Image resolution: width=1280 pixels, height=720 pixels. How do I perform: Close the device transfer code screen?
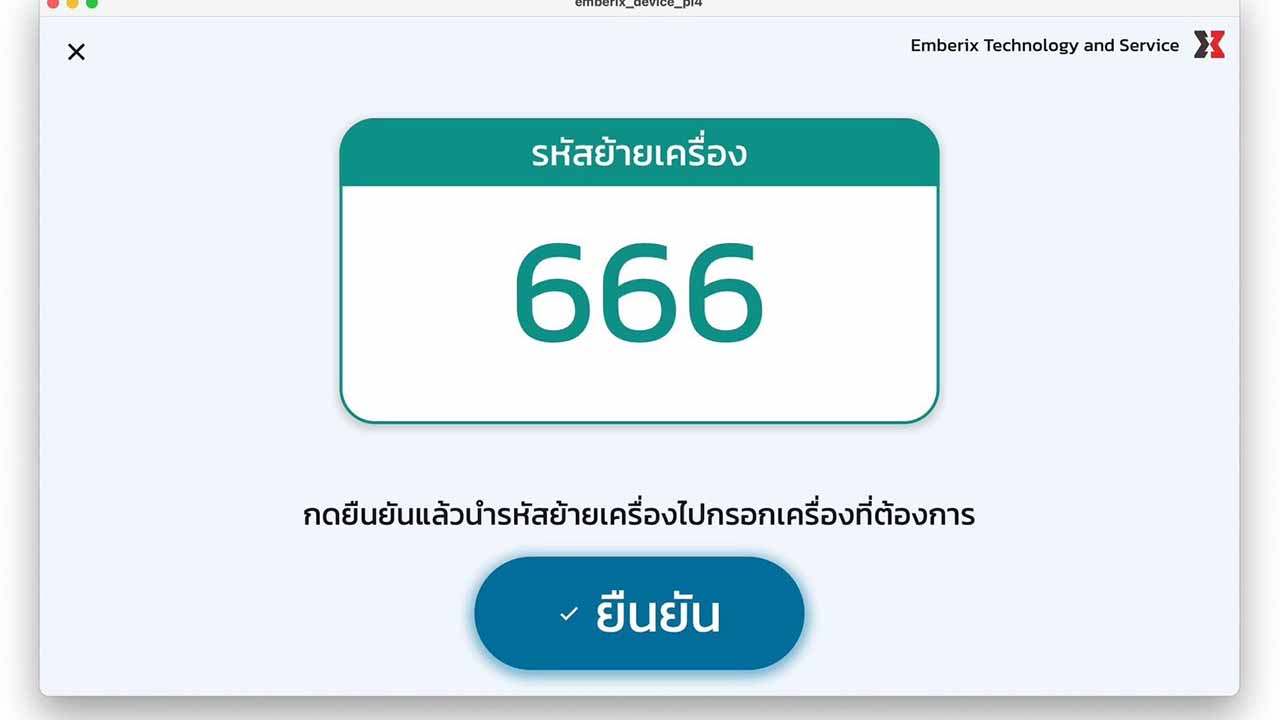[x=76, y=52]
